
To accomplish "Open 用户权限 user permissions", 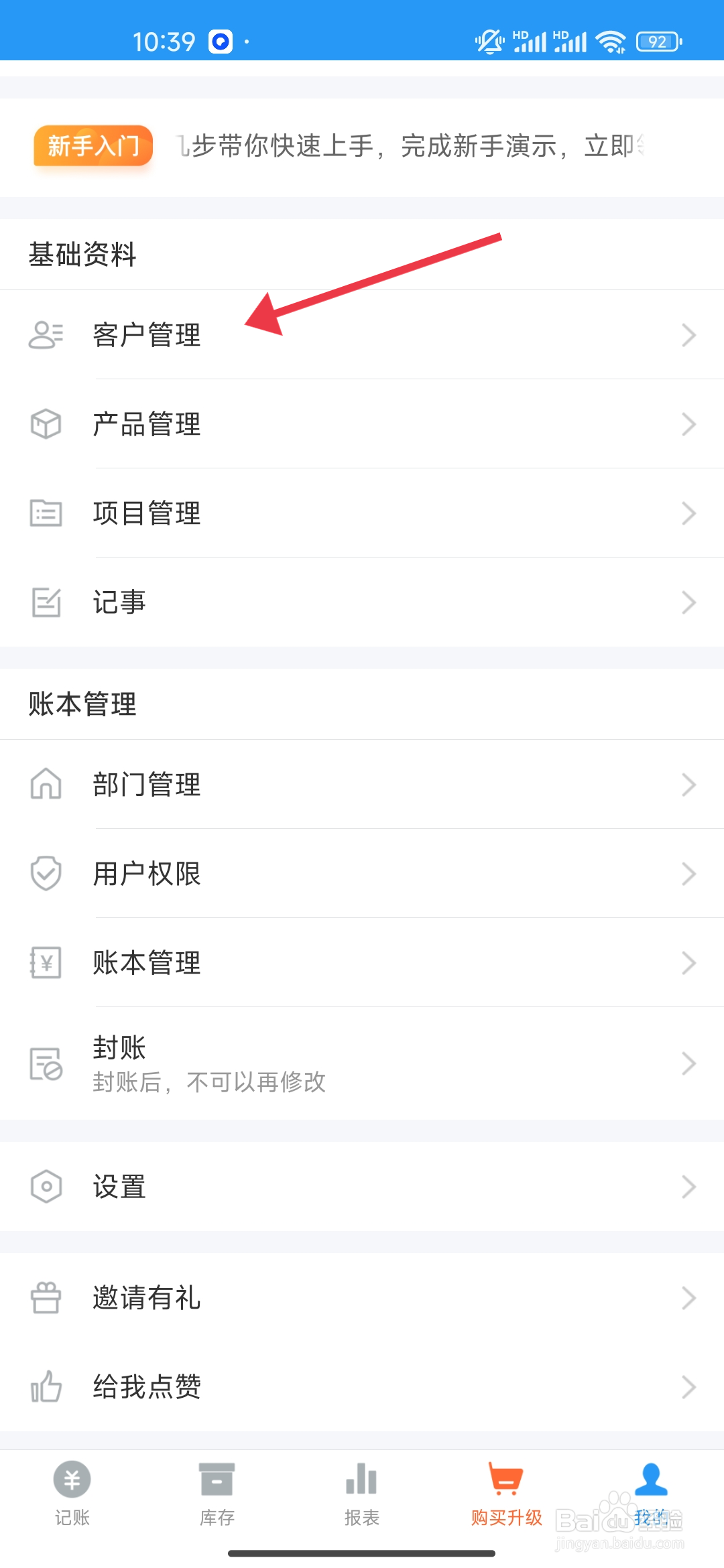I will (x=362, y=874).
